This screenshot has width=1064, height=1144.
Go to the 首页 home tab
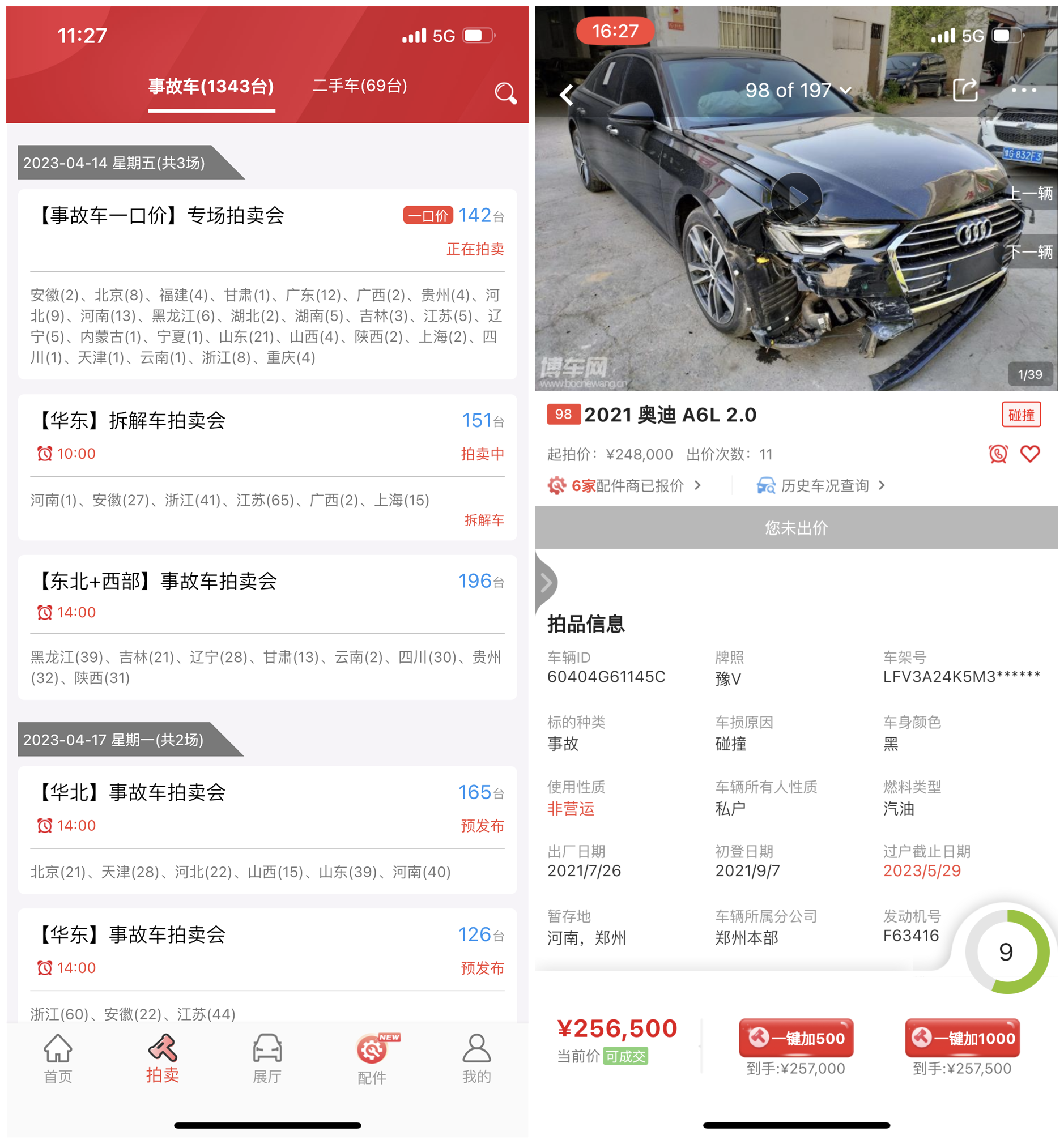[x=58, y=1058]
